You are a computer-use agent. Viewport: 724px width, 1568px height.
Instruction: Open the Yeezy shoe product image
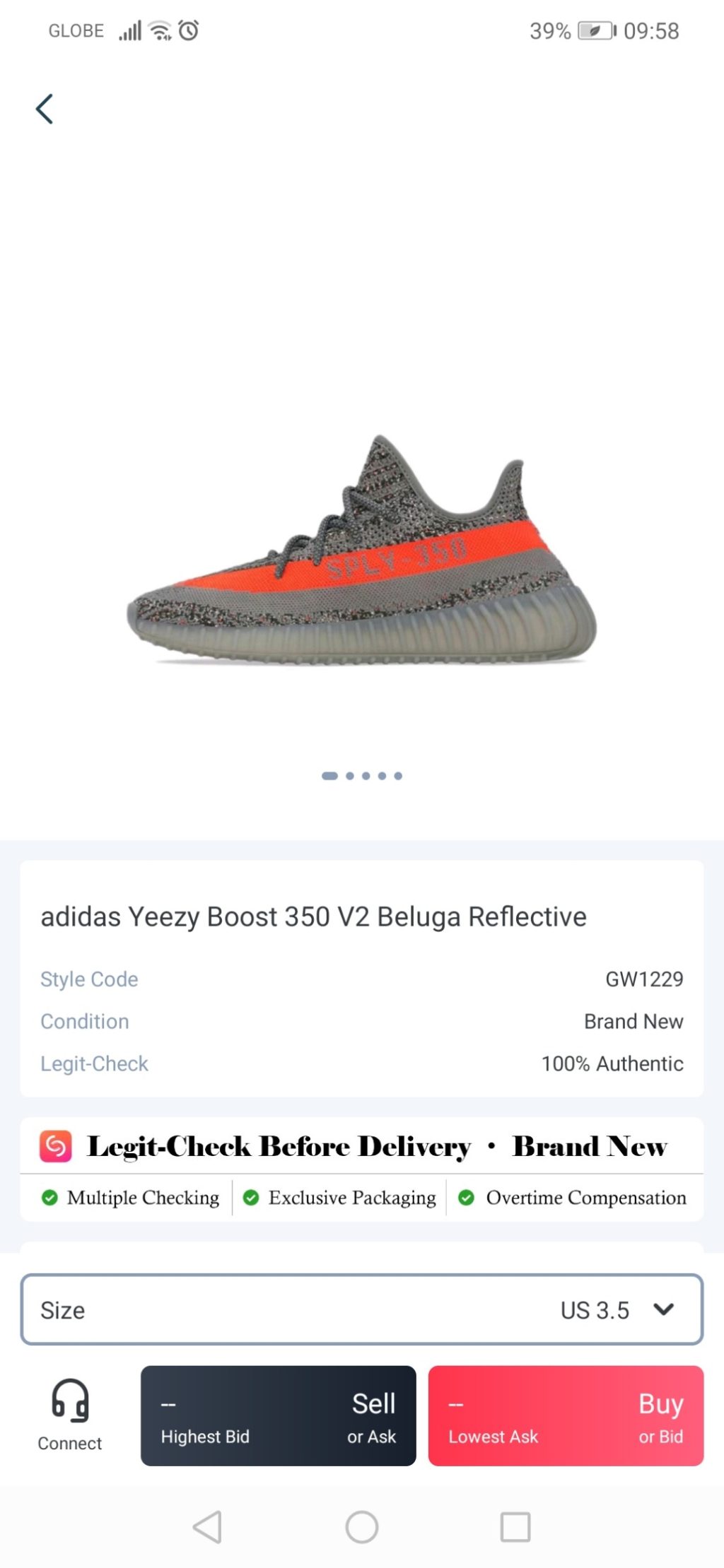pyautogui.click(x=361, y=550)
